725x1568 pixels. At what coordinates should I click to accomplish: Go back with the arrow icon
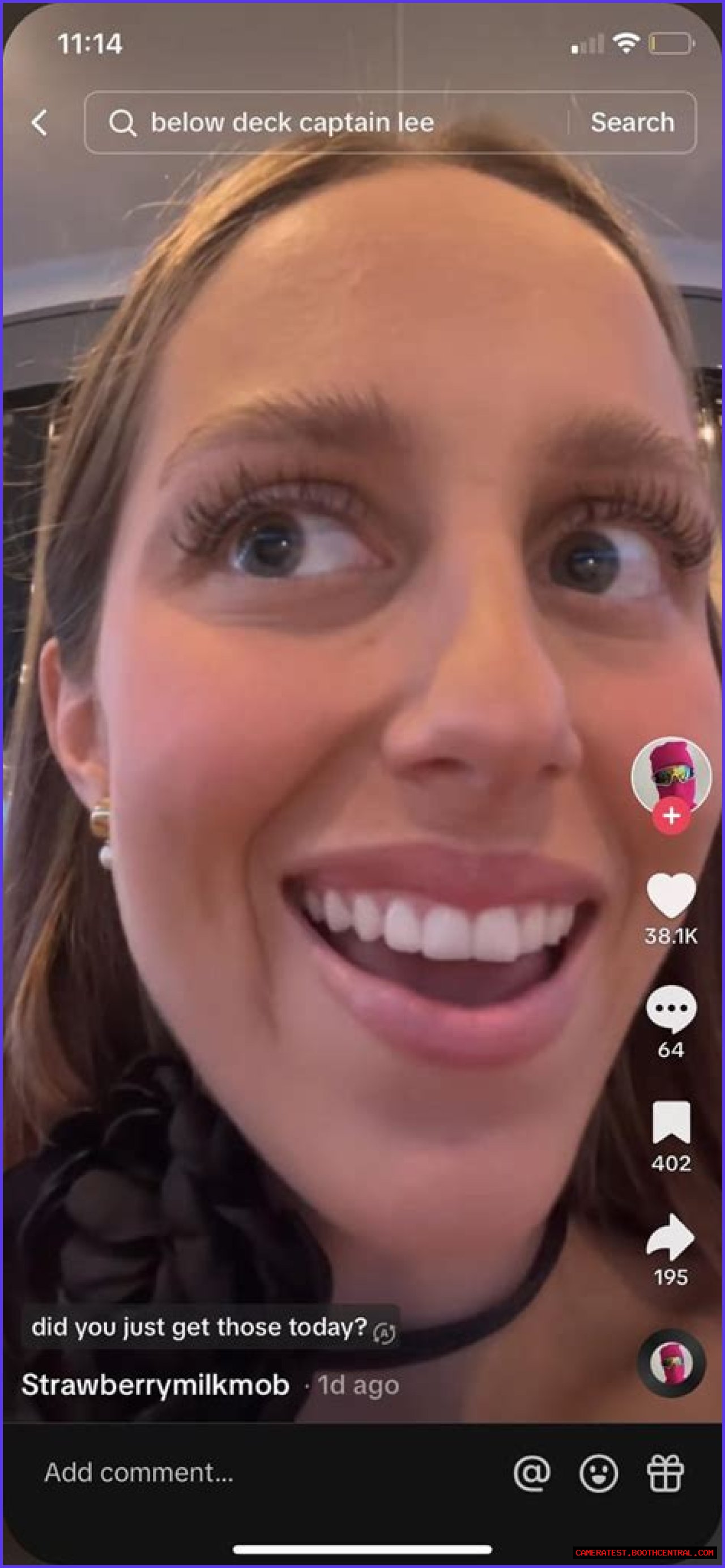point(40,122)
